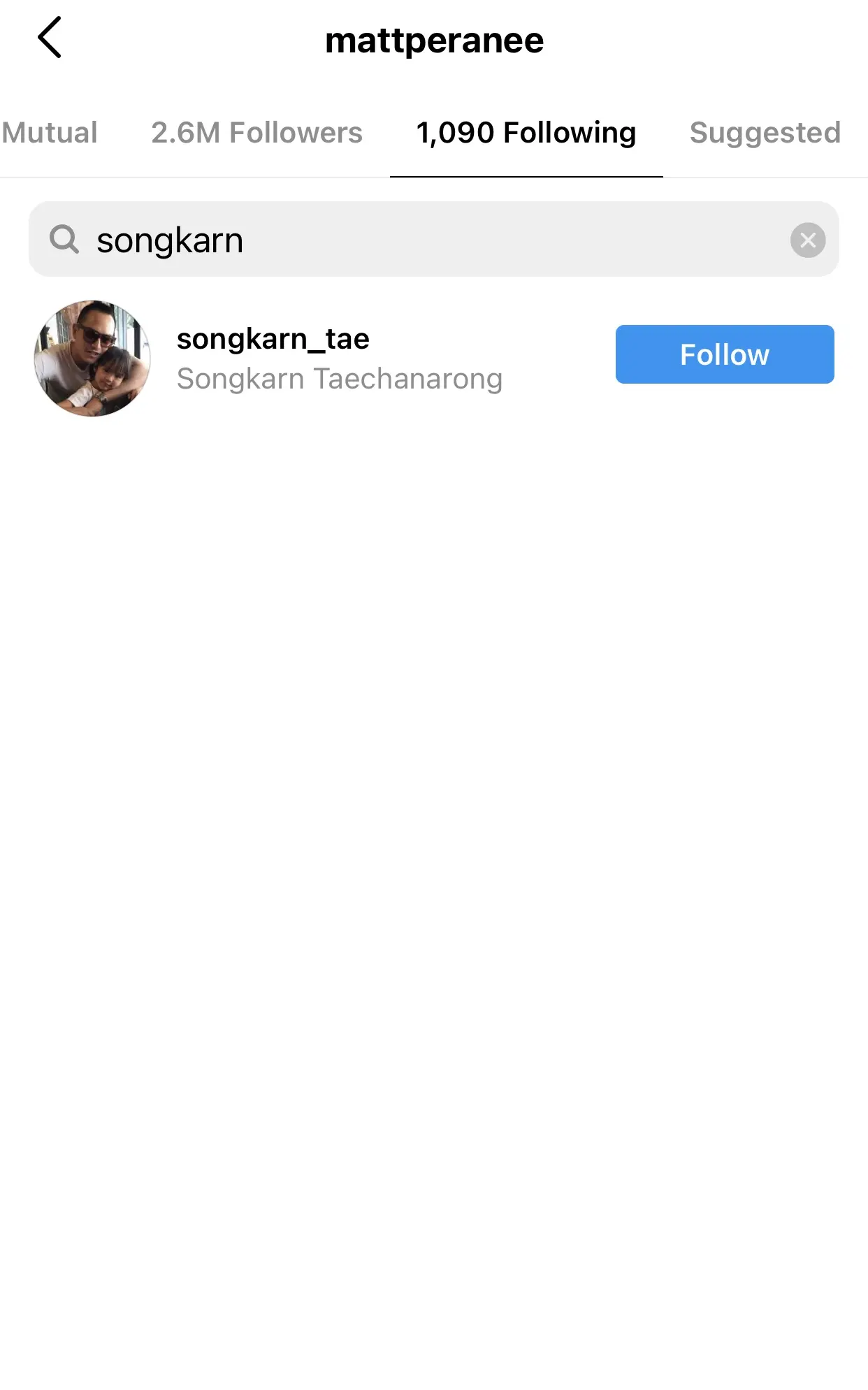Switch to the Suggested tab
868x1390 pixels.
tap(765, 133)
